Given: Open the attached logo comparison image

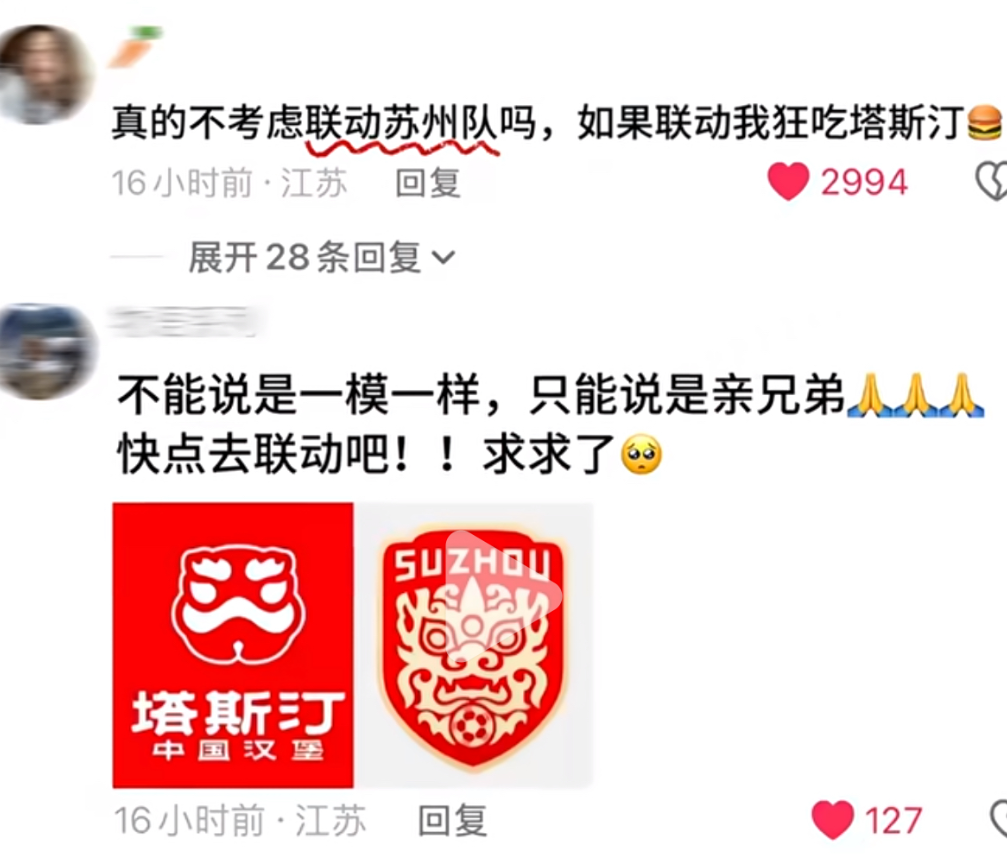Looking at the screenshot, I should tap(352, 644).
